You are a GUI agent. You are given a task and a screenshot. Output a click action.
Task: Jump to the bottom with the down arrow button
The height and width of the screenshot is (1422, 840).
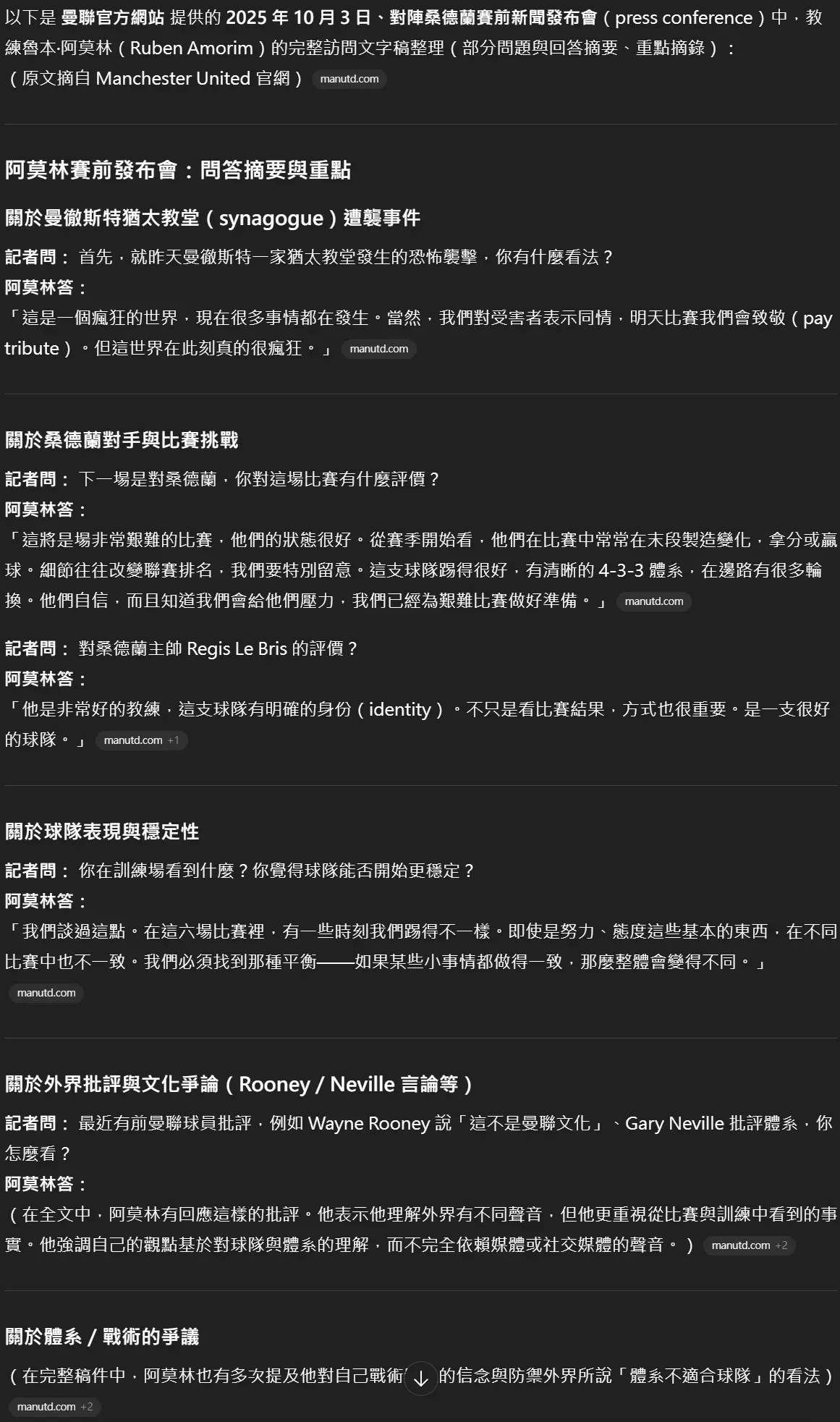(420, 1379)
